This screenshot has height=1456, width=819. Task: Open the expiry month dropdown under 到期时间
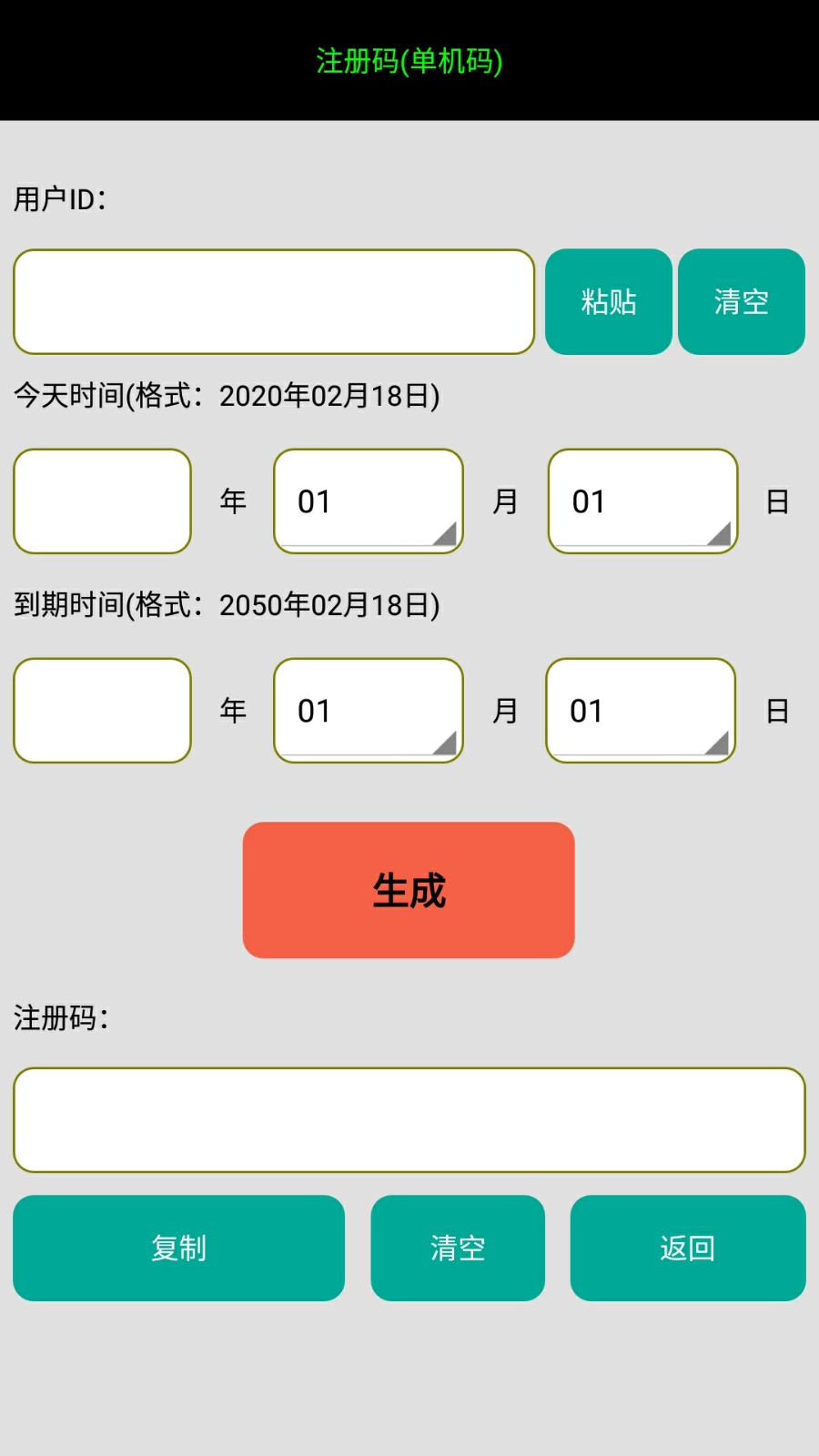369,711
